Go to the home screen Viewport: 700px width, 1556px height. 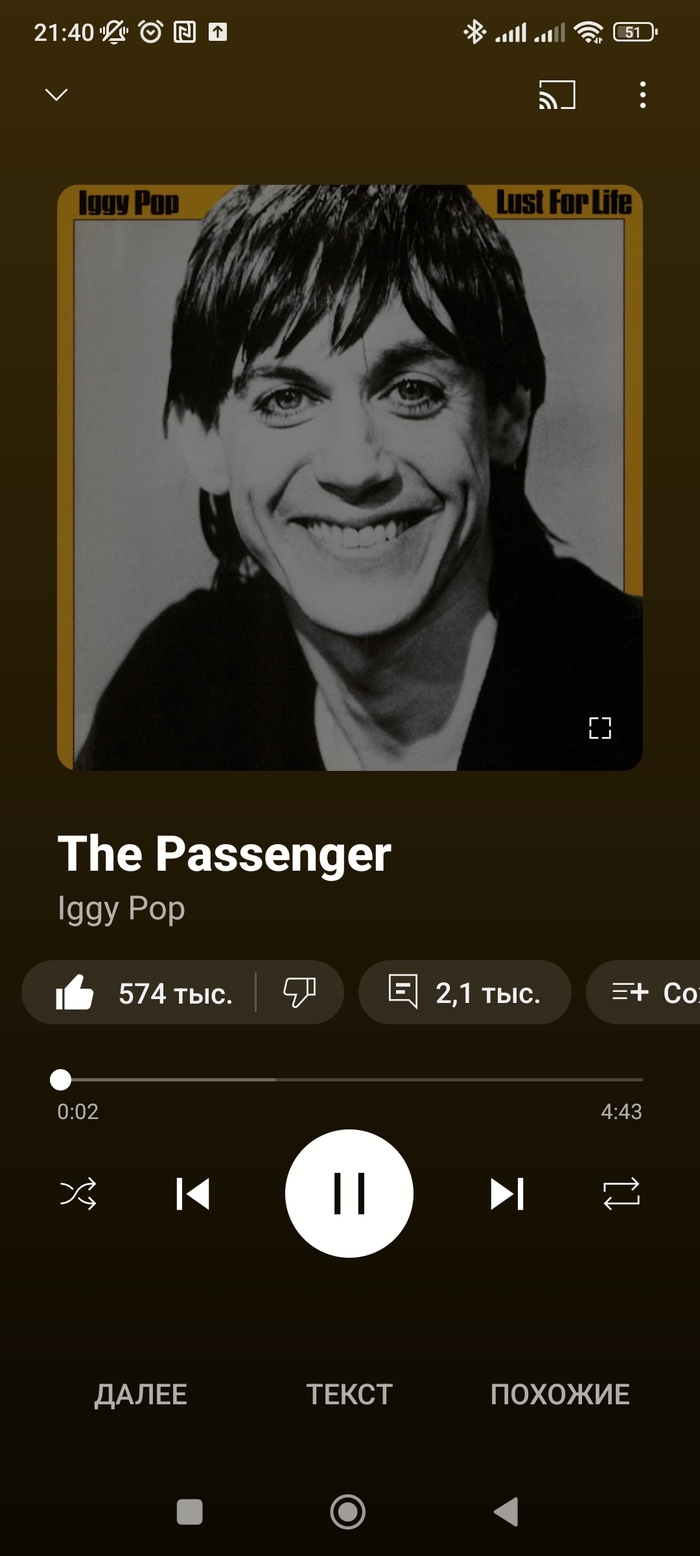(348, 1512)
